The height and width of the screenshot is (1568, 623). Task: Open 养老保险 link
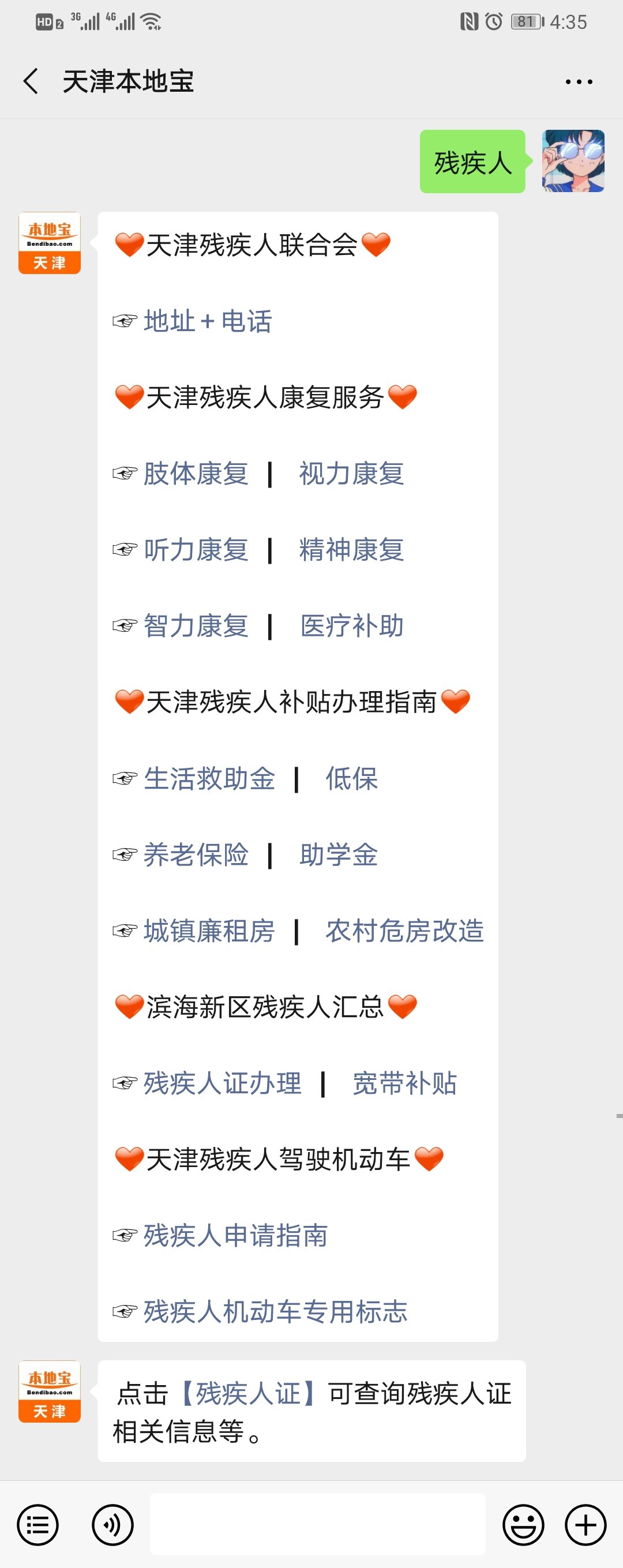point(196,854)
